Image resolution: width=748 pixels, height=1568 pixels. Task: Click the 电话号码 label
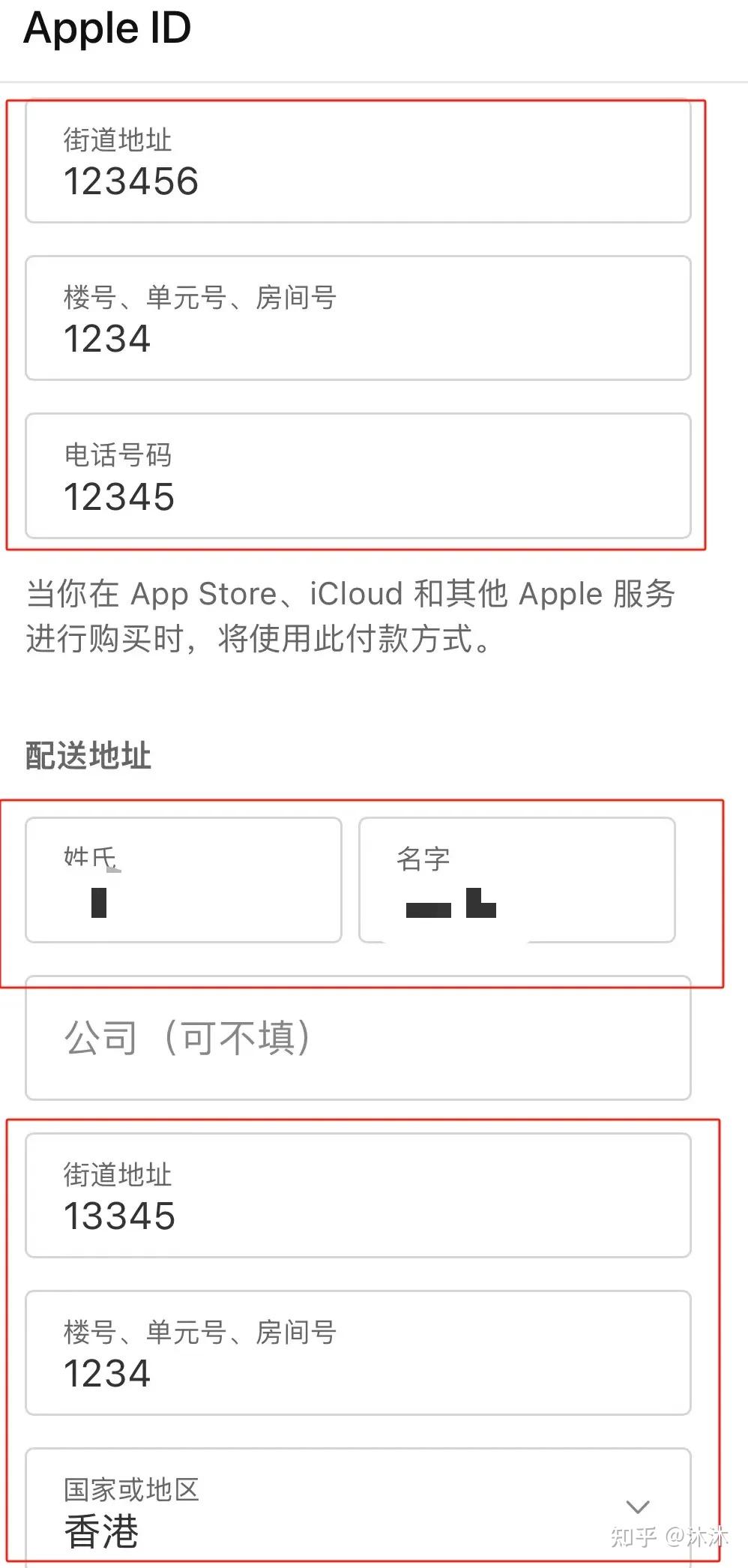[x=117, y=454]
